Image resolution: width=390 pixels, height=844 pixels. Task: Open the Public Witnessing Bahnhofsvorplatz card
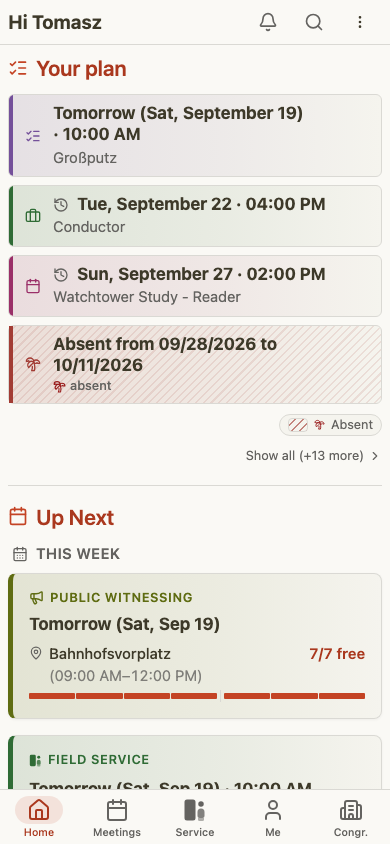tap(195, 646)
